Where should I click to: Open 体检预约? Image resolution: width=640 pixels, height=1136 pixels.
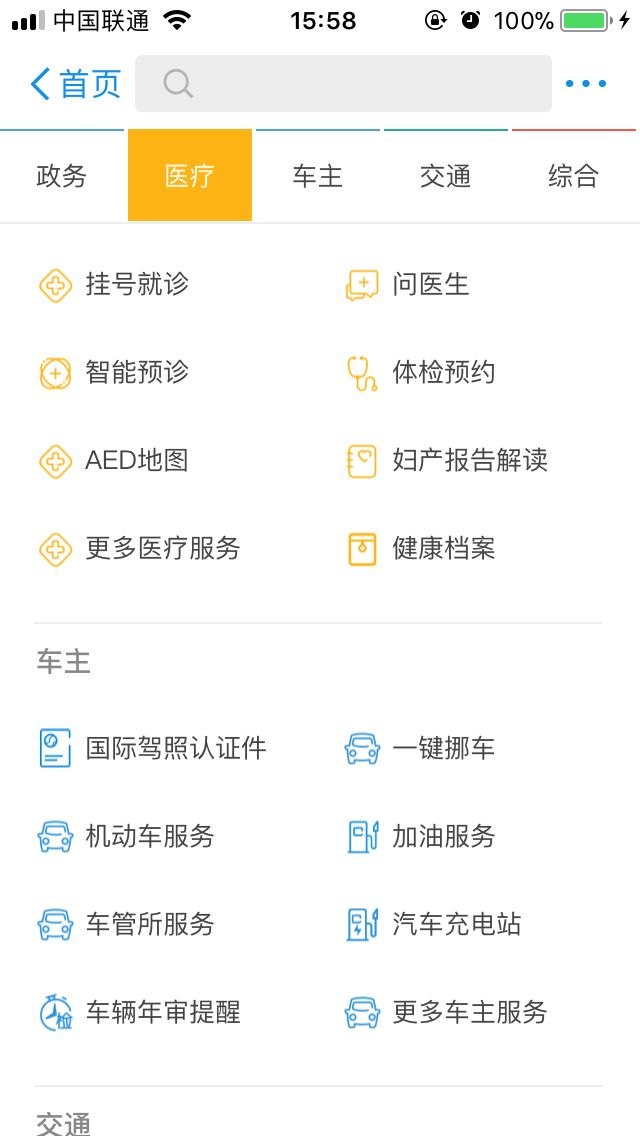[x=420, y=373]
